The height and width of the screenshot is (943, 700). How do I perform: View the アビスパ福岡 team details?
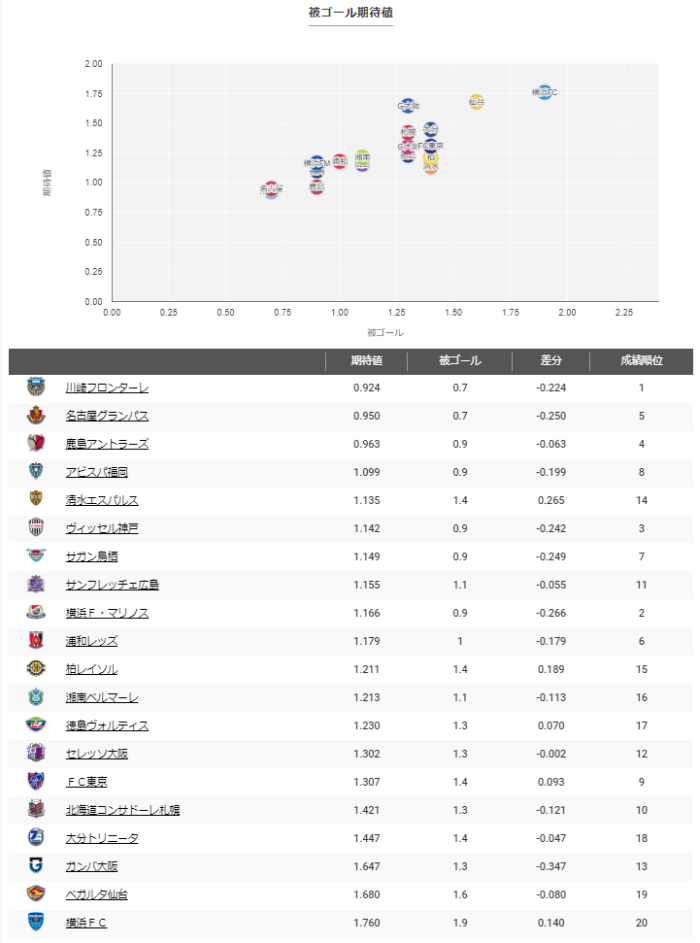pos(96,472)
